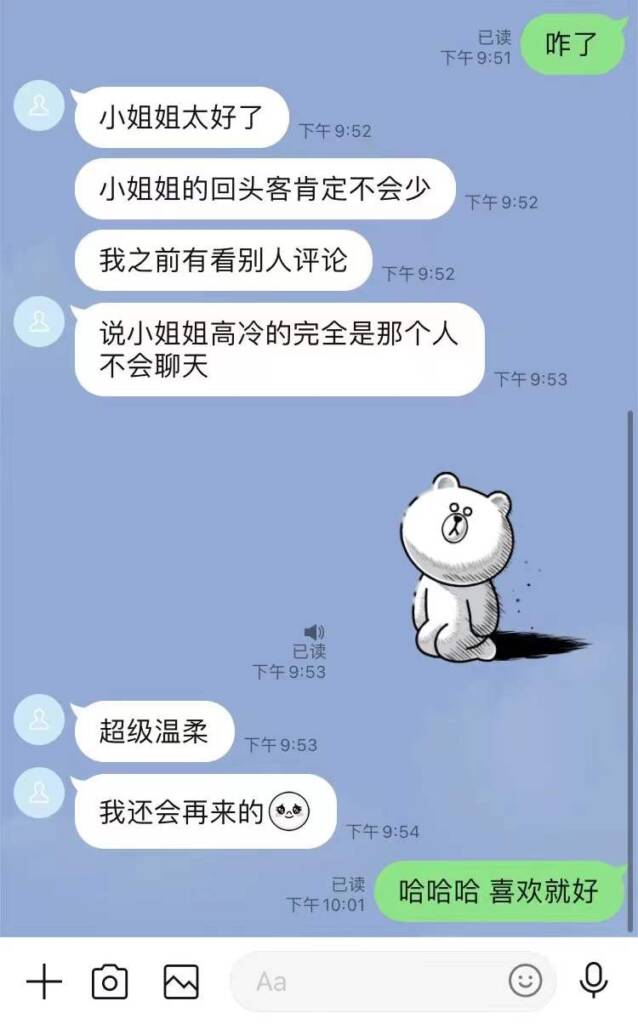This screenshot has width=638, height=1024.
Task: Open the plus attachment menu
Action: pos(43,981)
